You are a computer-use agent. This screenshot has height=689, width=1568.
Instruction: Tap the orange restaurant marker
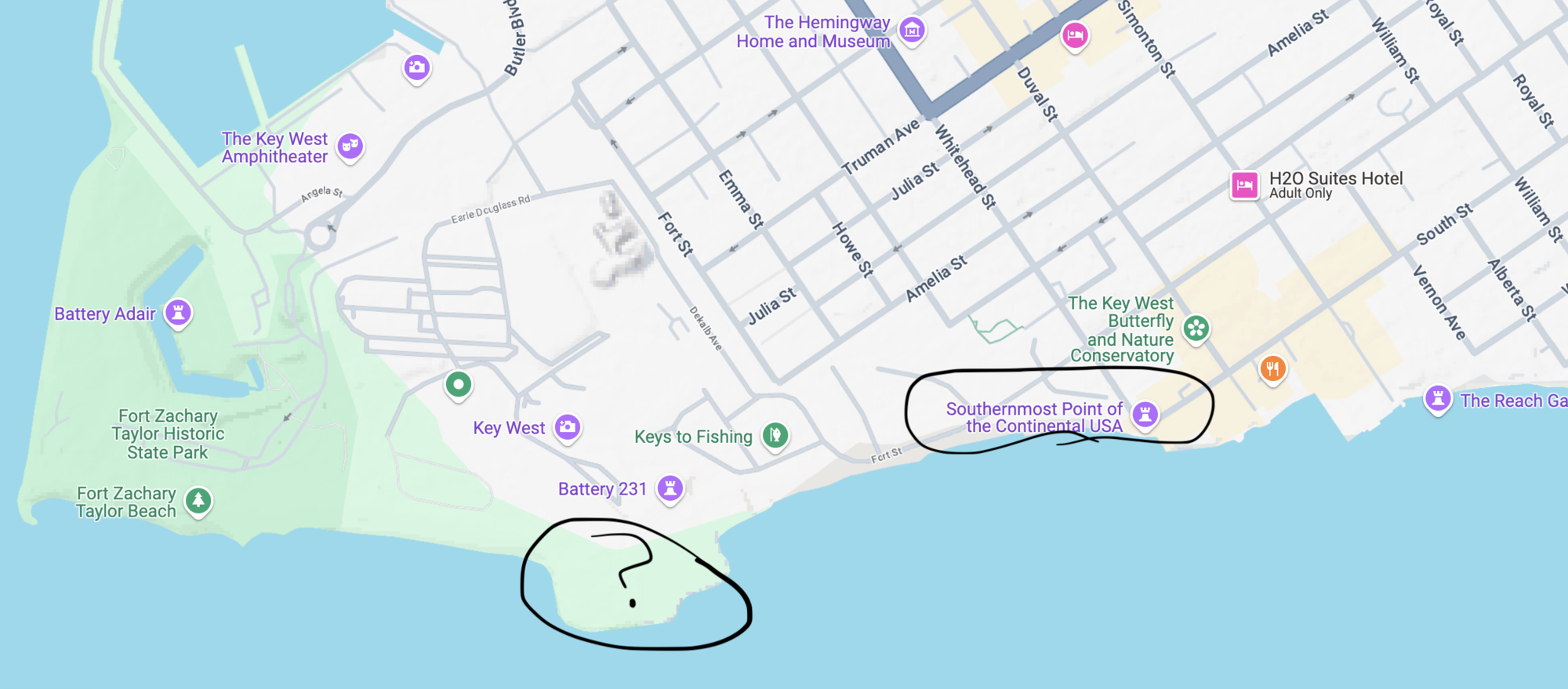[1272, 368]
